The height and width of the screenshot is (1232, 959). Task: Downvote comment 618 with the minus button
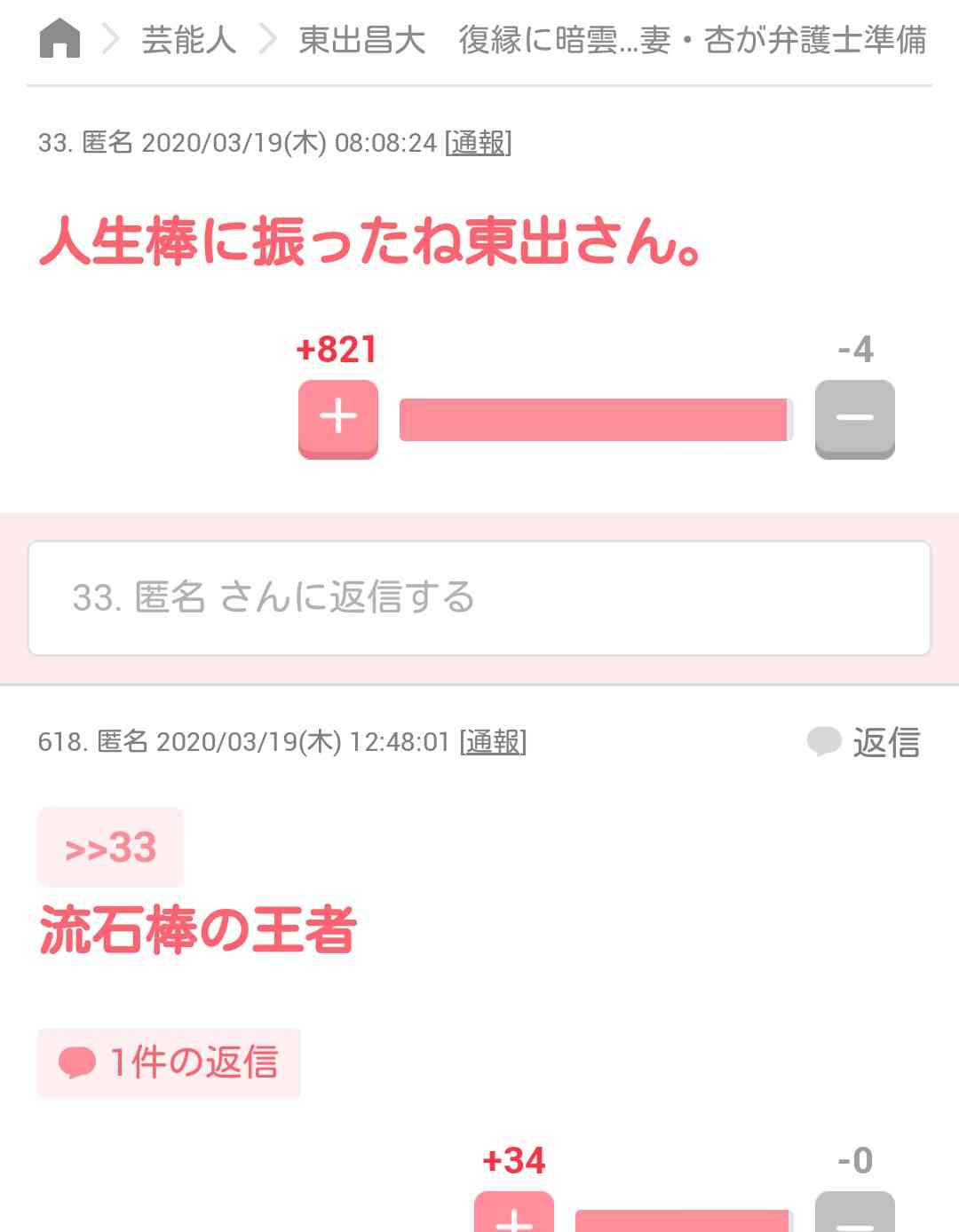[854, 1214]
